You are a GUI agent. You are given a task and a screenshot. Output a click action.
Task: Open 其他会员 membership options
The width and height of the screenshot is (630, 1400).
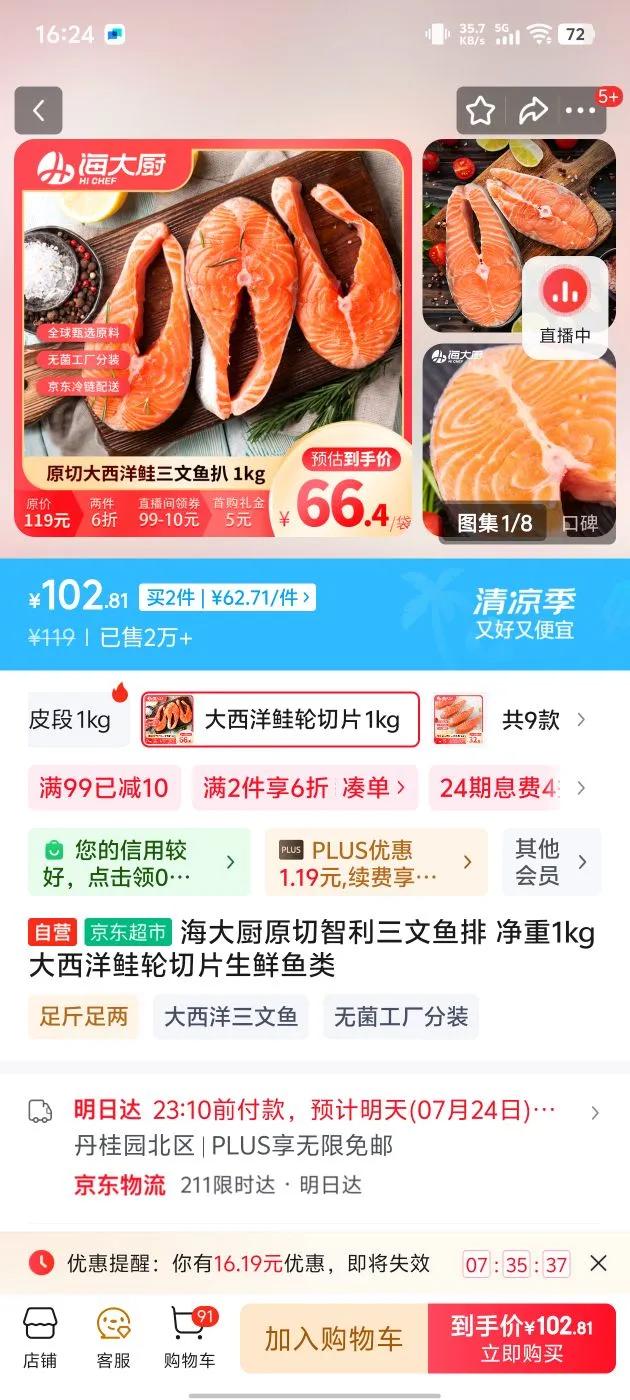pyautogui.click(x=551, y=862)
